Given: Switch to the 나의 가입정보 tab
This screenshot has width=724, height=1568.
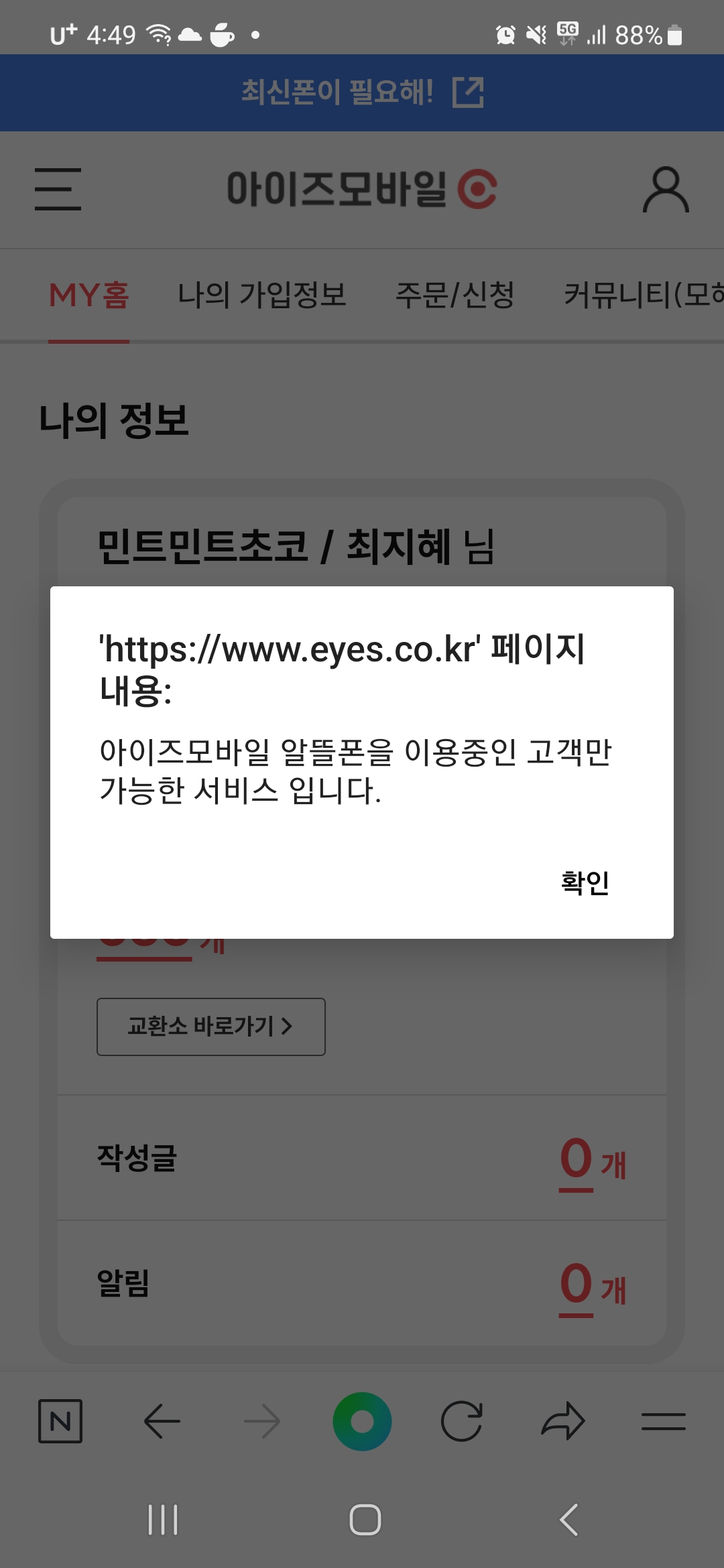Looking at the screenshot, I should (262, 295).
